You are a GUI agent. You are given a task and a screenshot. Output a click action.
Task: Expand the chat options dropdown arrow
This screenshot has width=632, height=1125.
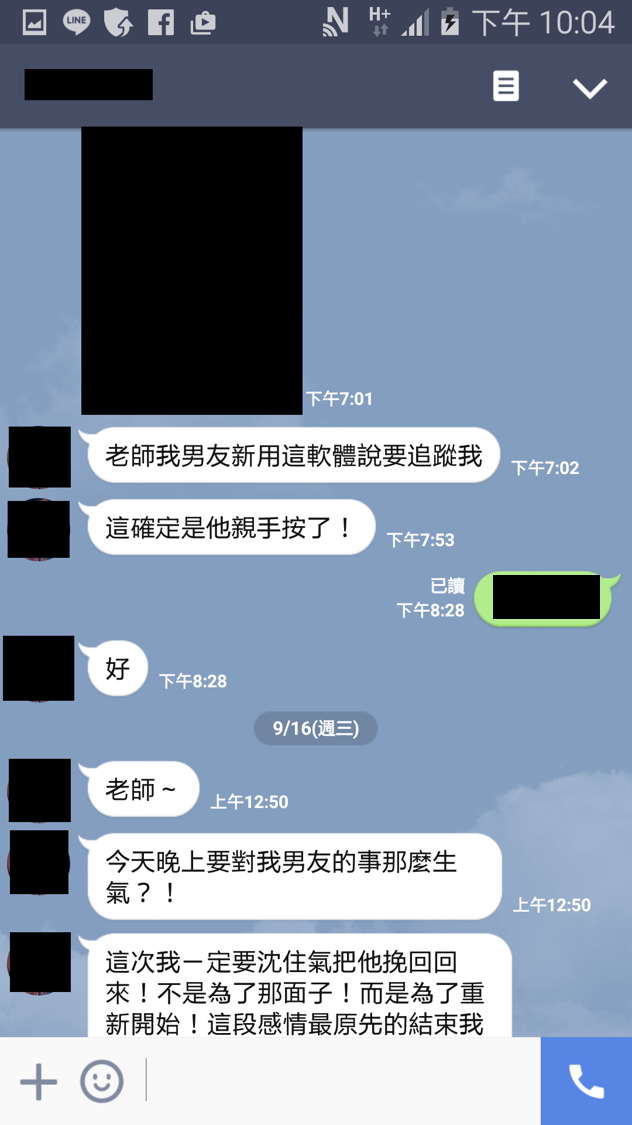589,88
